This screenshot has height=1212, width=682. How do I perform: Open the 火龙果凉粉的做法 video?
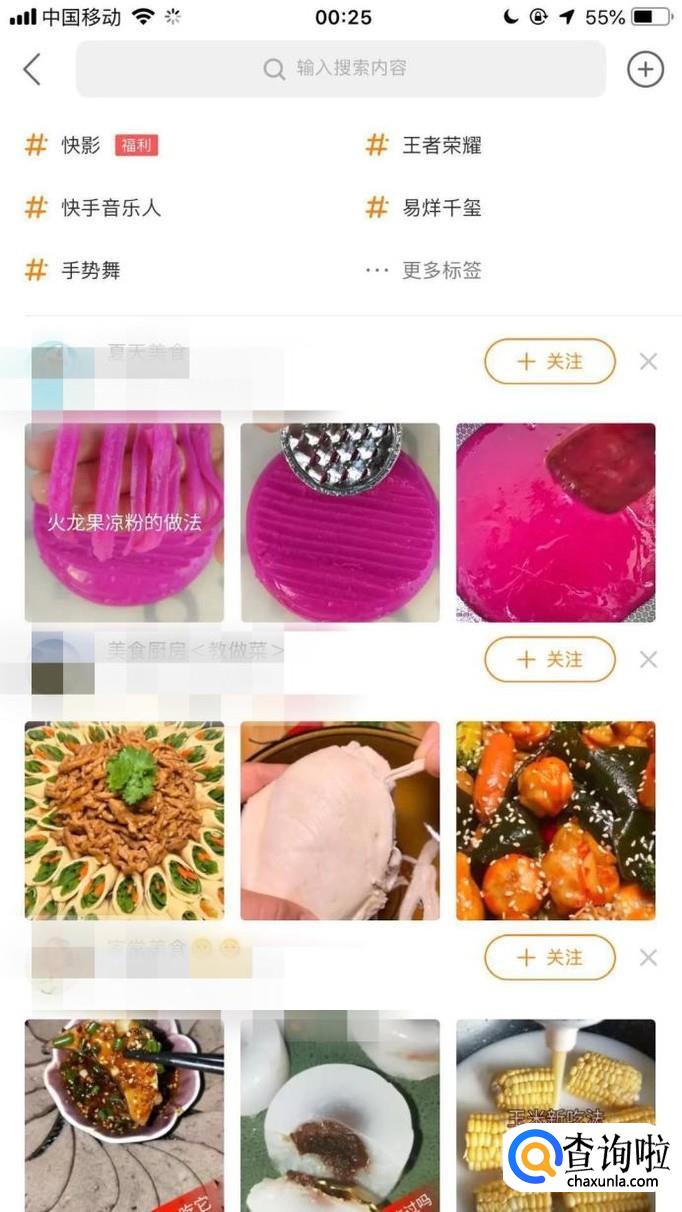pyautogui.click(x=124, y=522)
